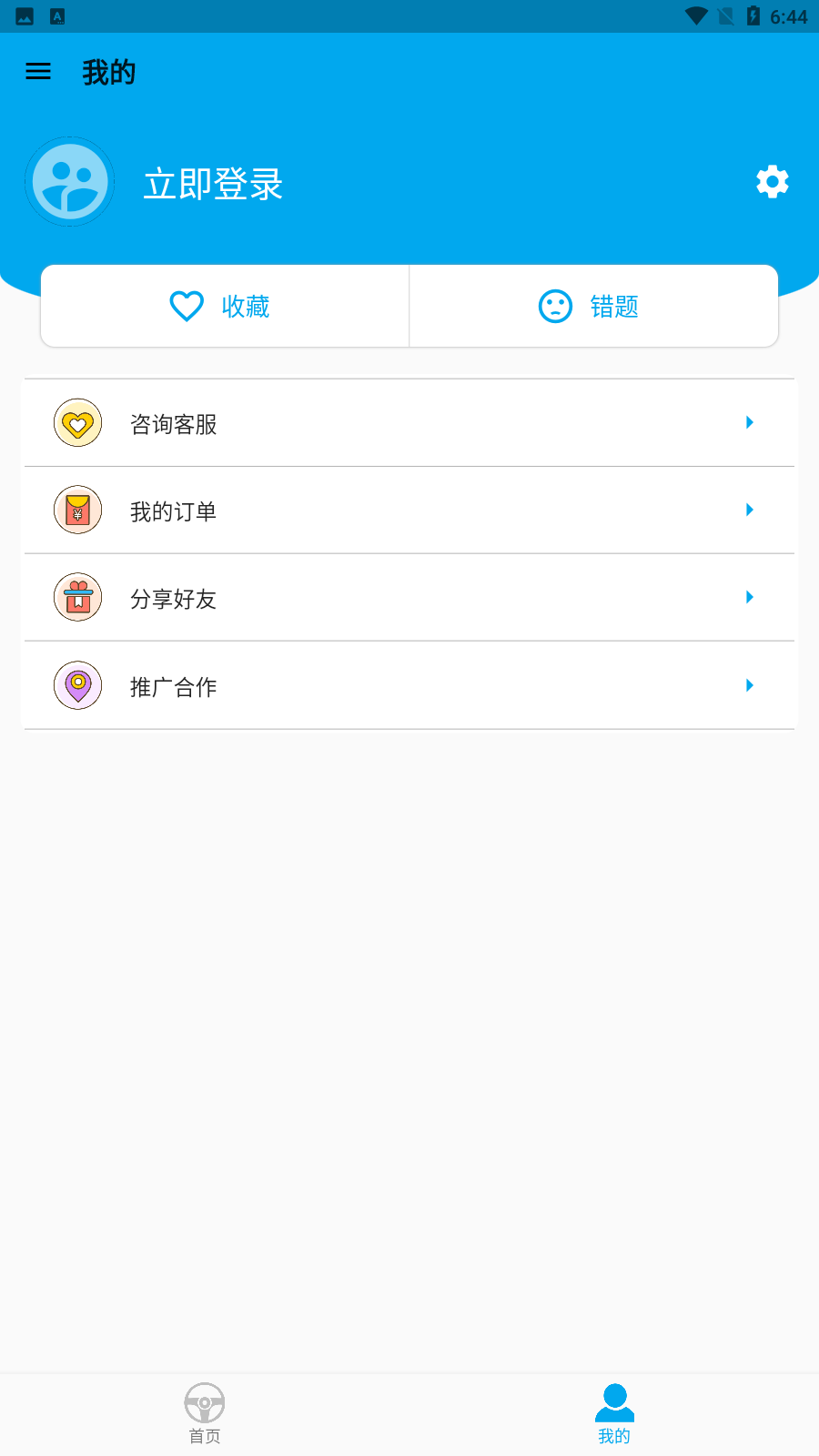The image size is (819, 1456).
Task: Open 咨询客服 customer service
Action: click(x=409, y=423)
